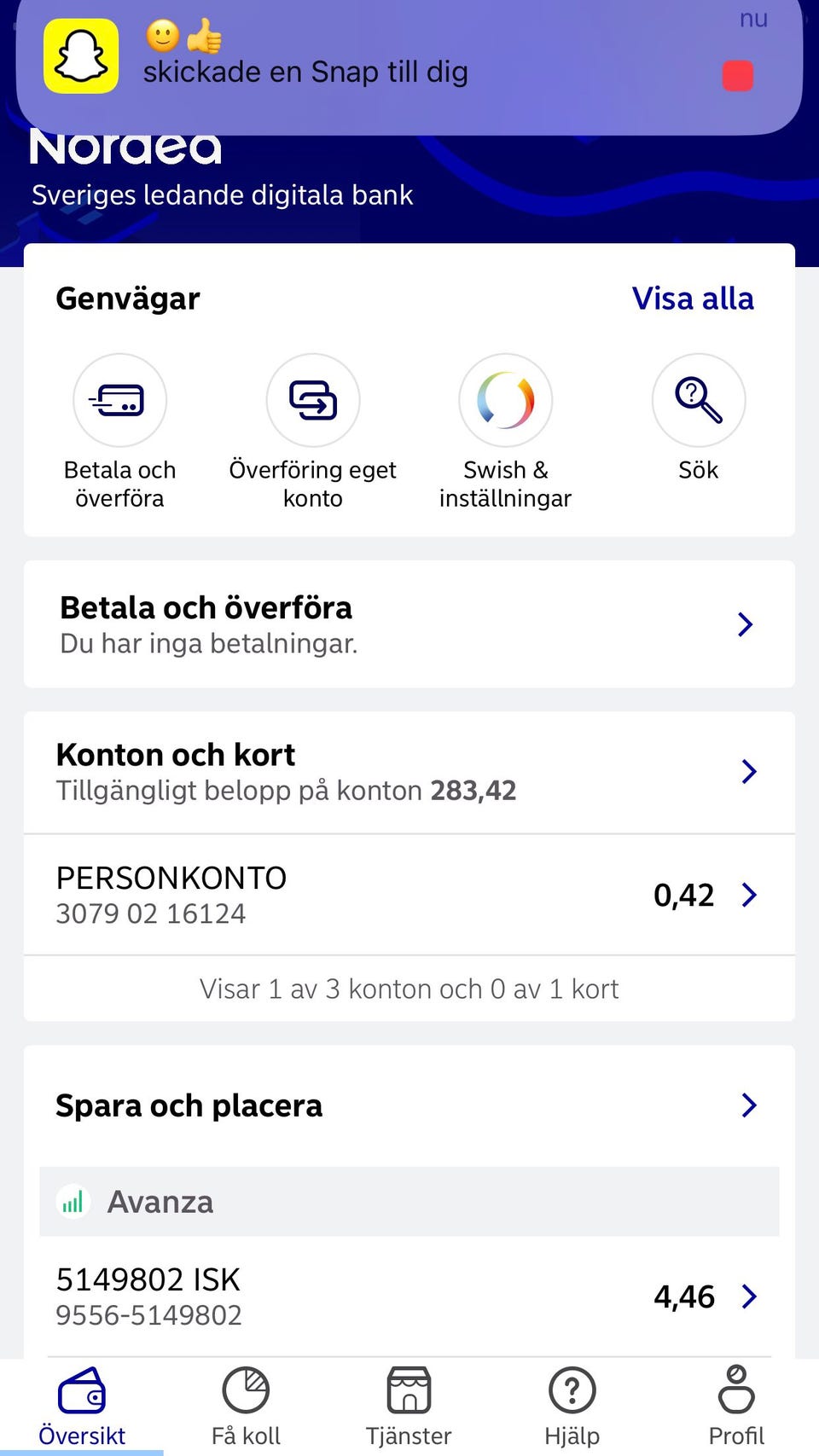This screenshot has width=819, height=1456.
Task: Open Spara och placera section
Action: pos(409,1105)
